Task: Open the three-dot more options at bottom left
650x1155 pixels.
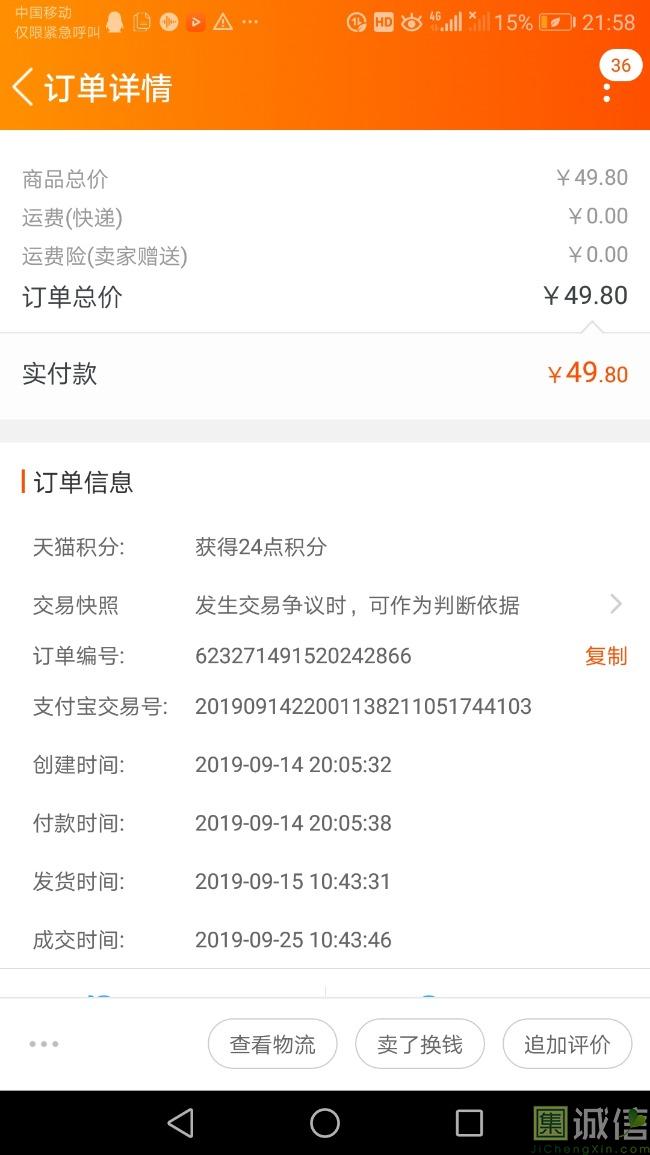Action: click(x=44, y=1044)
